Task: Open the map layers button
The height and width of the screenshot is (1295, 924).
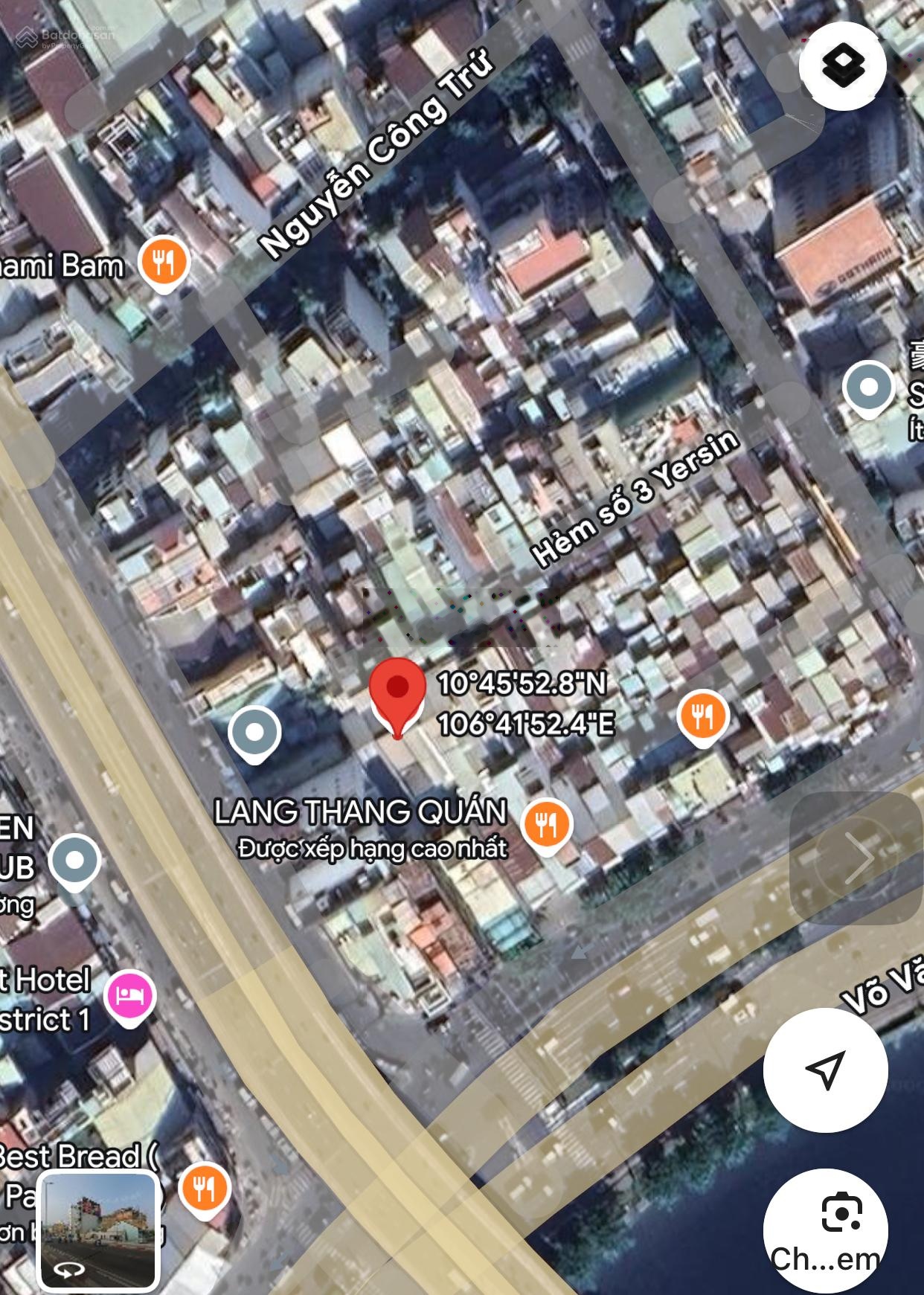Action: [842, 66]
